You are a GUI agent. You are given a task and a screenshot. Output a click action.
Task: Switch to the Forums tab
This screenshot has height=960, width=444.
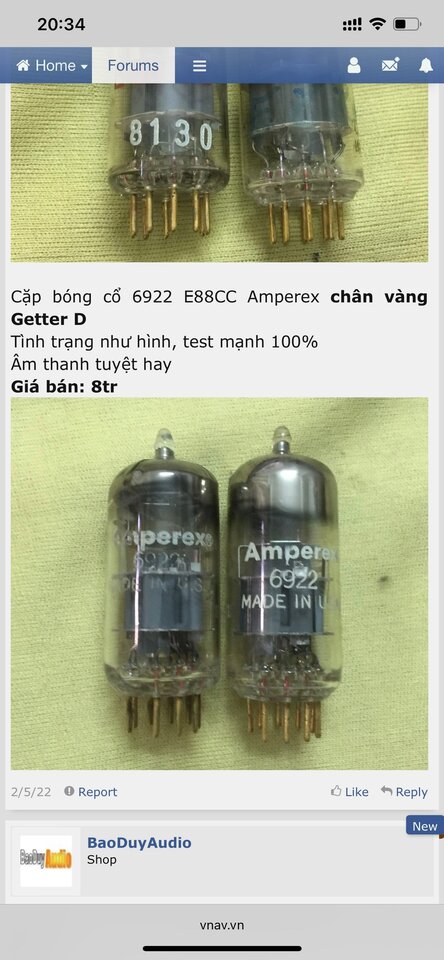coord(133,66)
